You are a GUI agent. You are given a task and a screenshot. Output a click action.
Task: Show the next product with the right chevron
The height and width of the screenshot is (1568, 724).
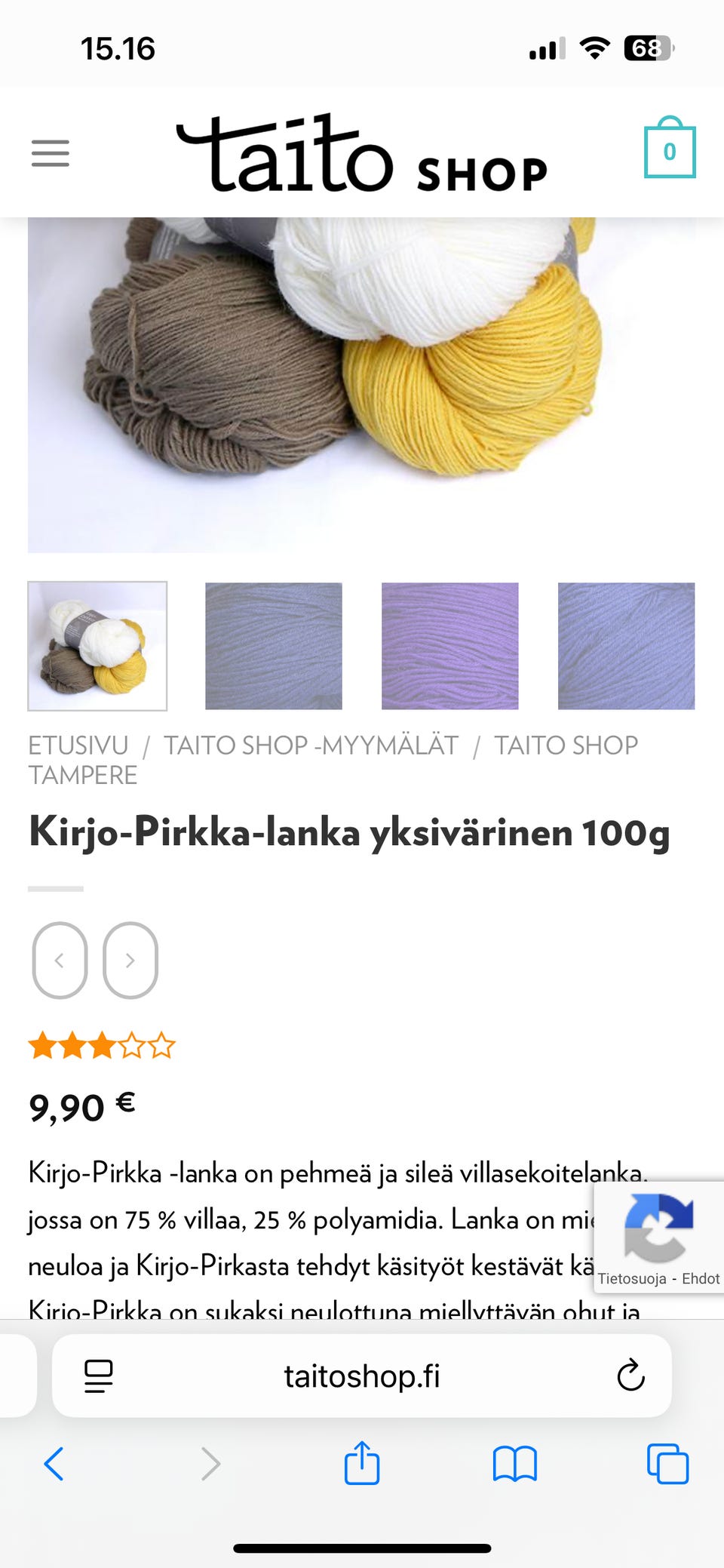(130, 960)
